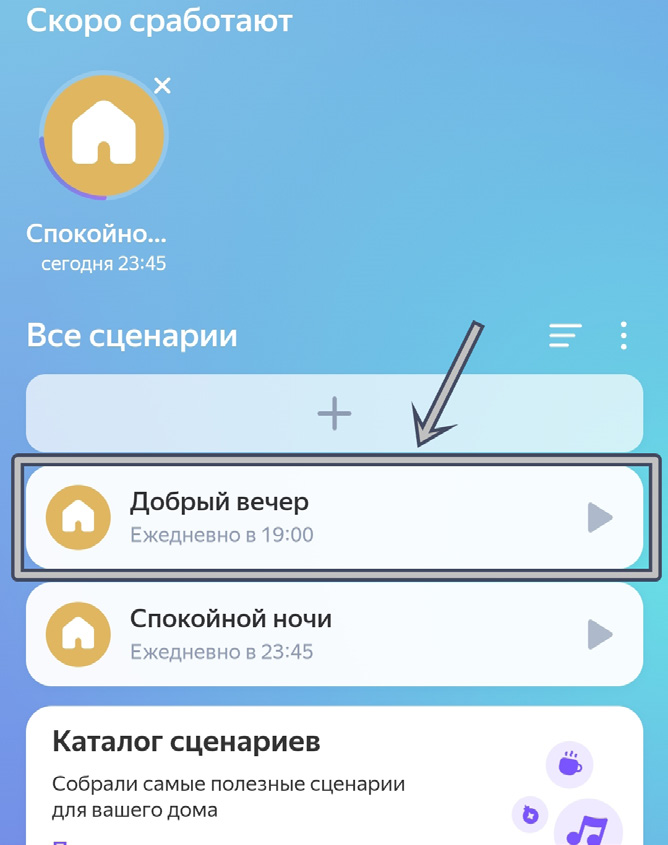Viewport: 668px width, 845px height.
Task: Add a new scenario with plus button
Action: tap(334, 413)
